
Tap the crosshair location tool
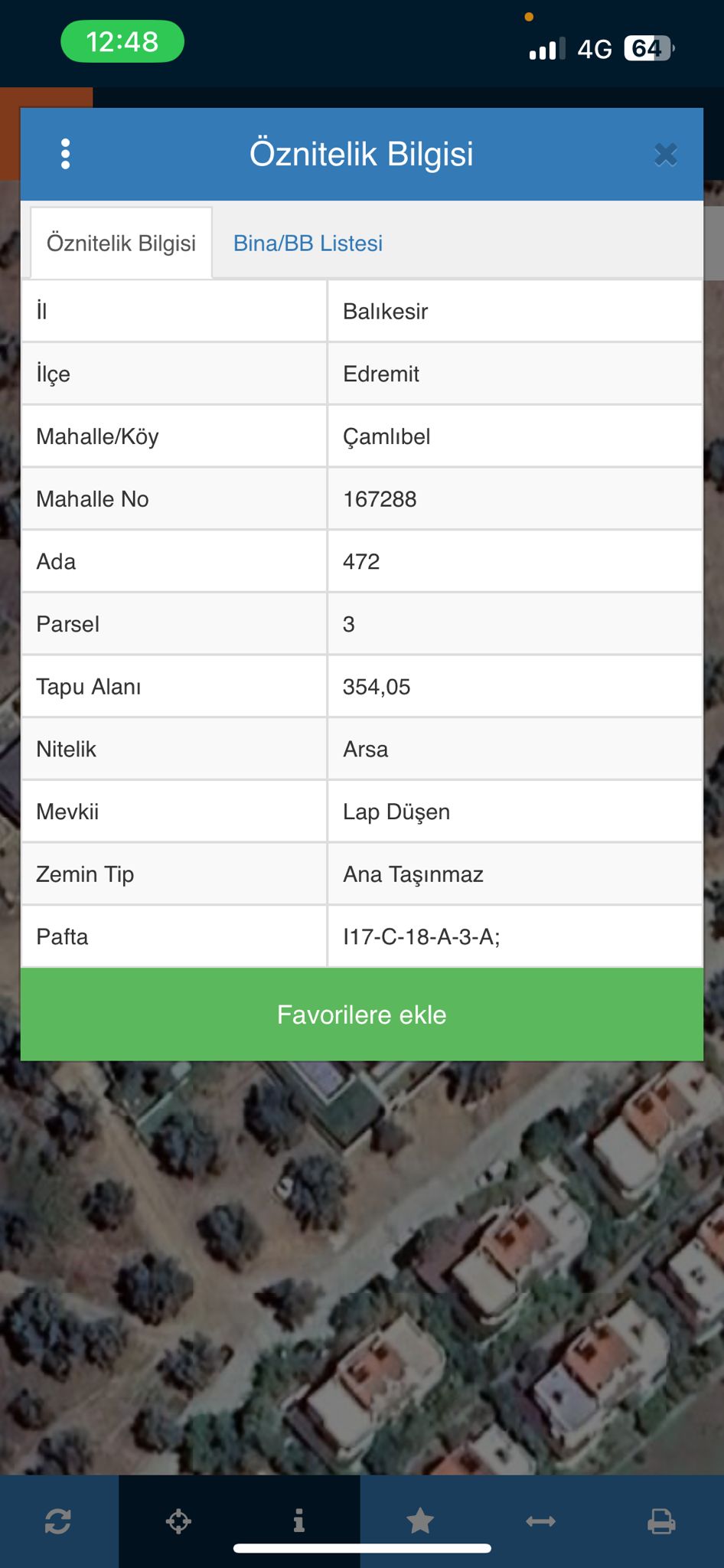[x=178, y=1521]
